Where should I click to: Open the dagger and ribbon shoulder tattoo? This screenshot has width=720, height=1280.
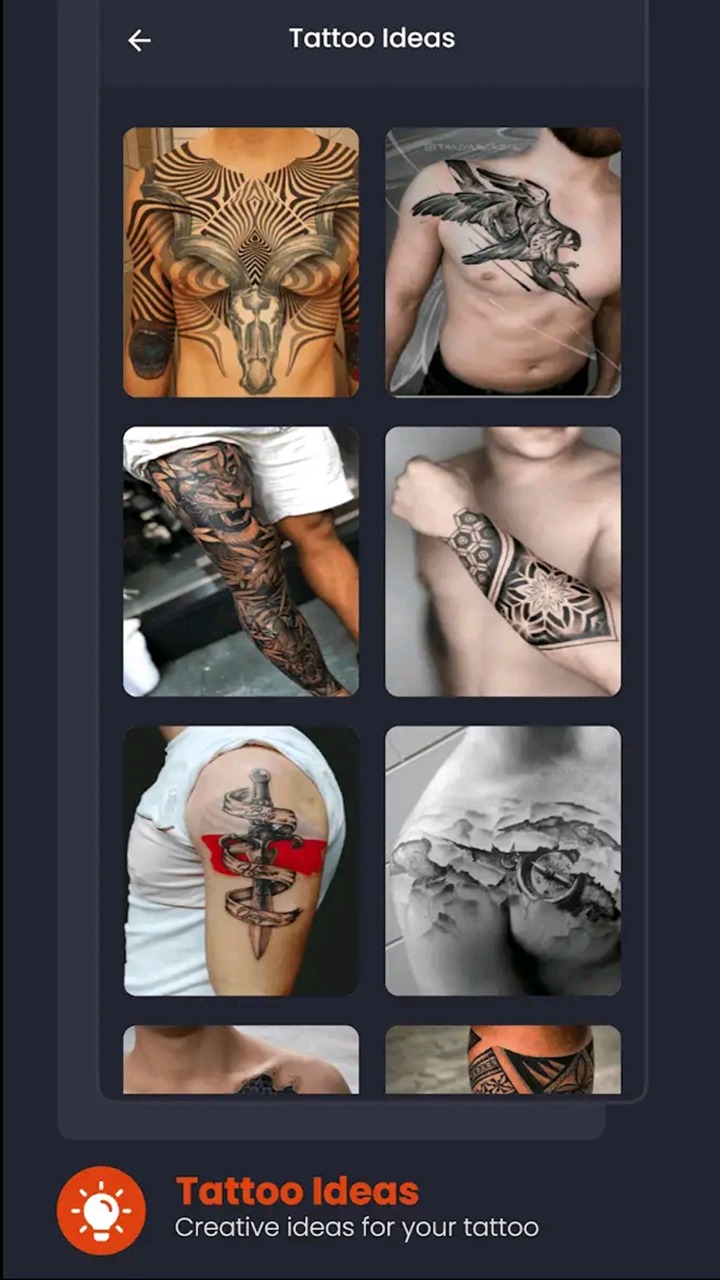coord(240,861)
